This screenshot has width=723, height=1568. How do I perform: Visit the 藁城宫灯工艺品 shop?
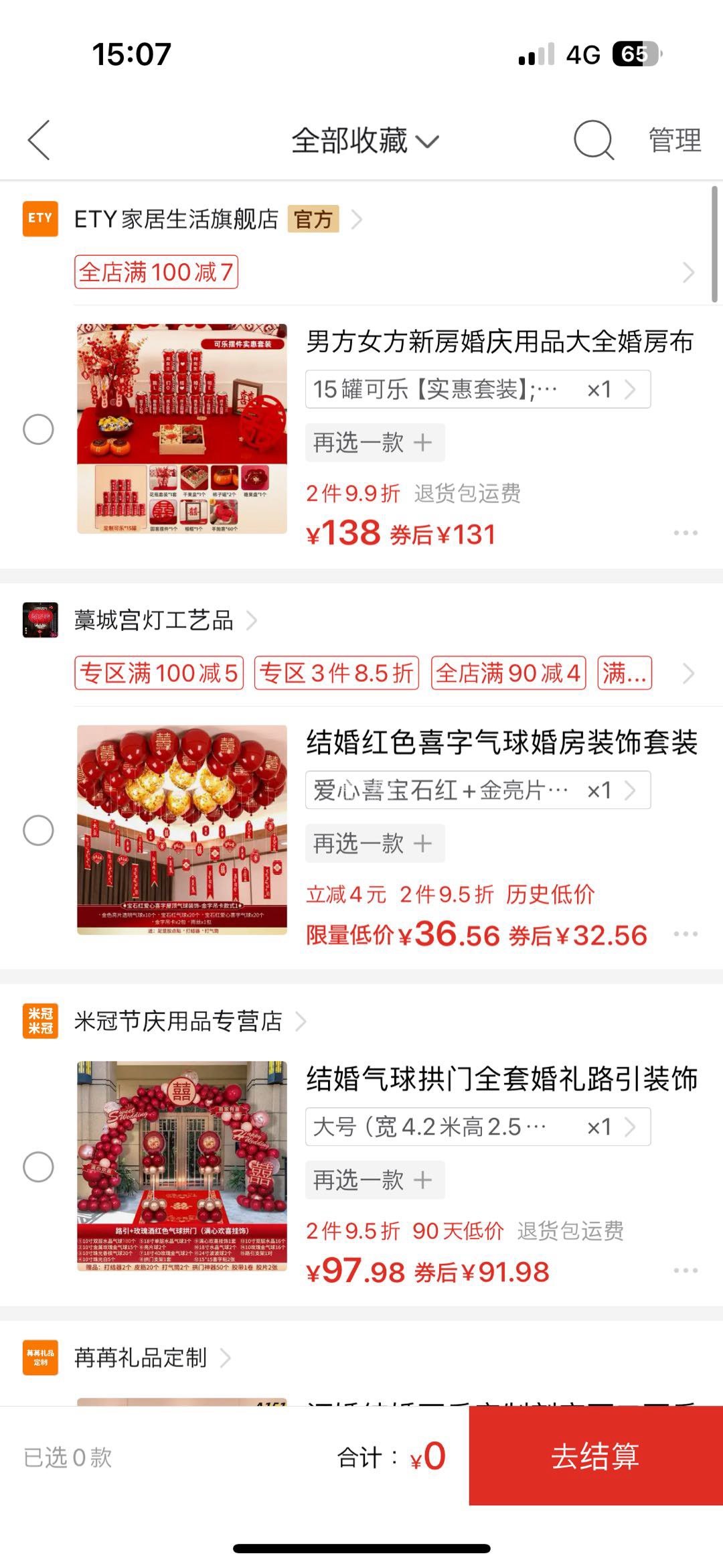pyautogui.click(x=153, y=620)
